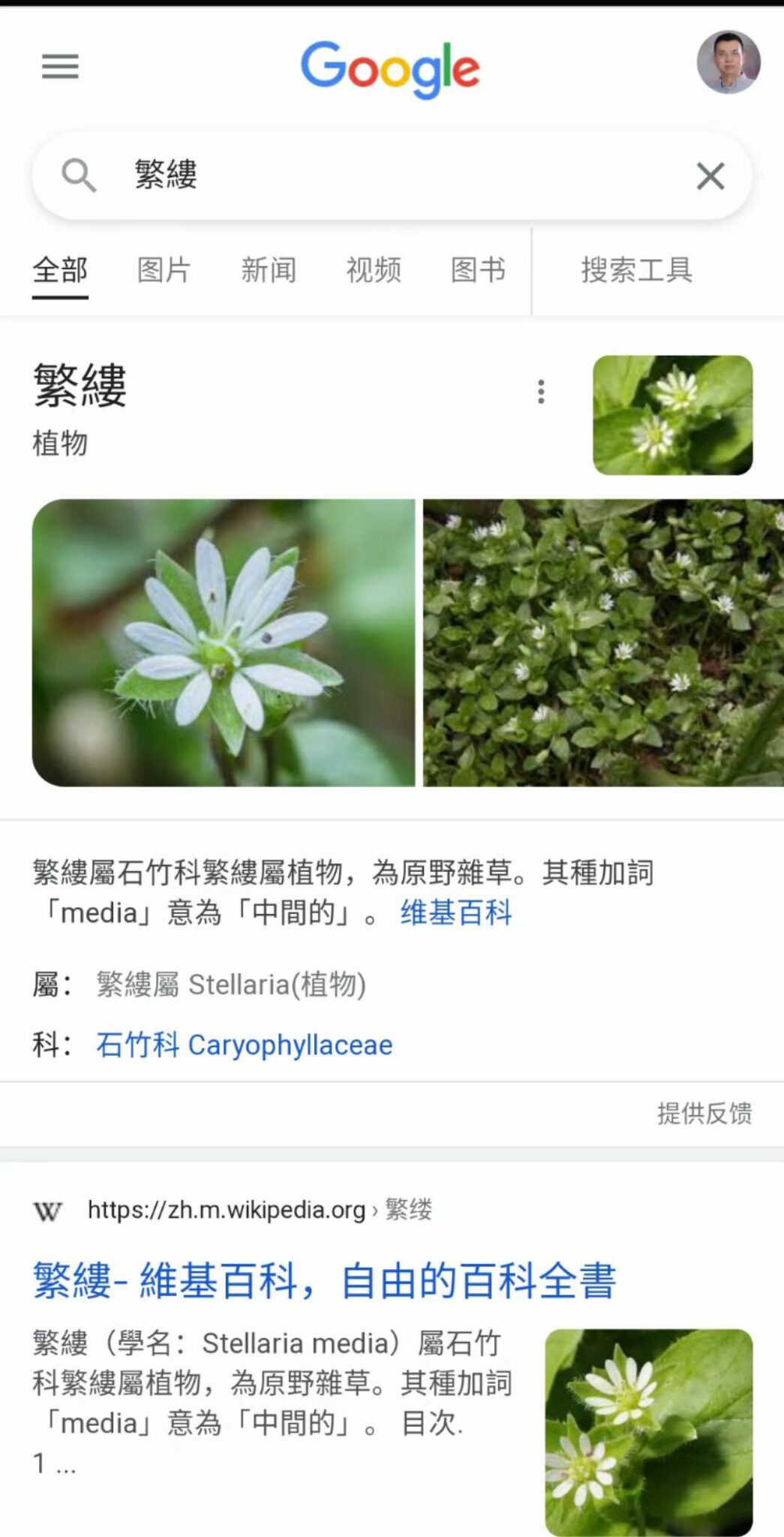Screen dimensions: 784x1537
Task: Open the ground-cover plant photo
Action: tap(603, 642)
